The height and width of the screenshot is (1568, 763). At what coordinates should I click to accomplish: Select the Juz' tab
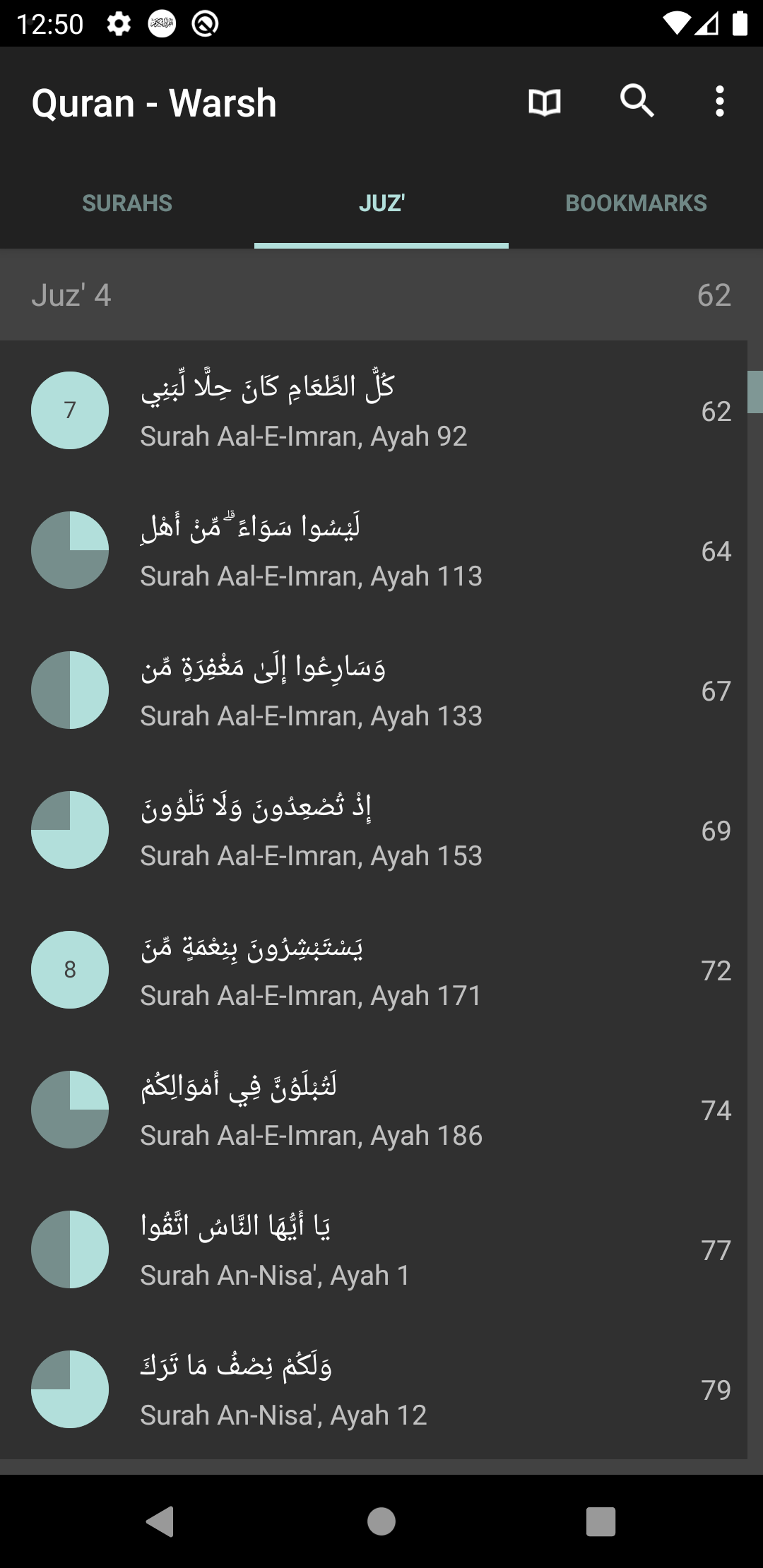click(x=381, y=203)
